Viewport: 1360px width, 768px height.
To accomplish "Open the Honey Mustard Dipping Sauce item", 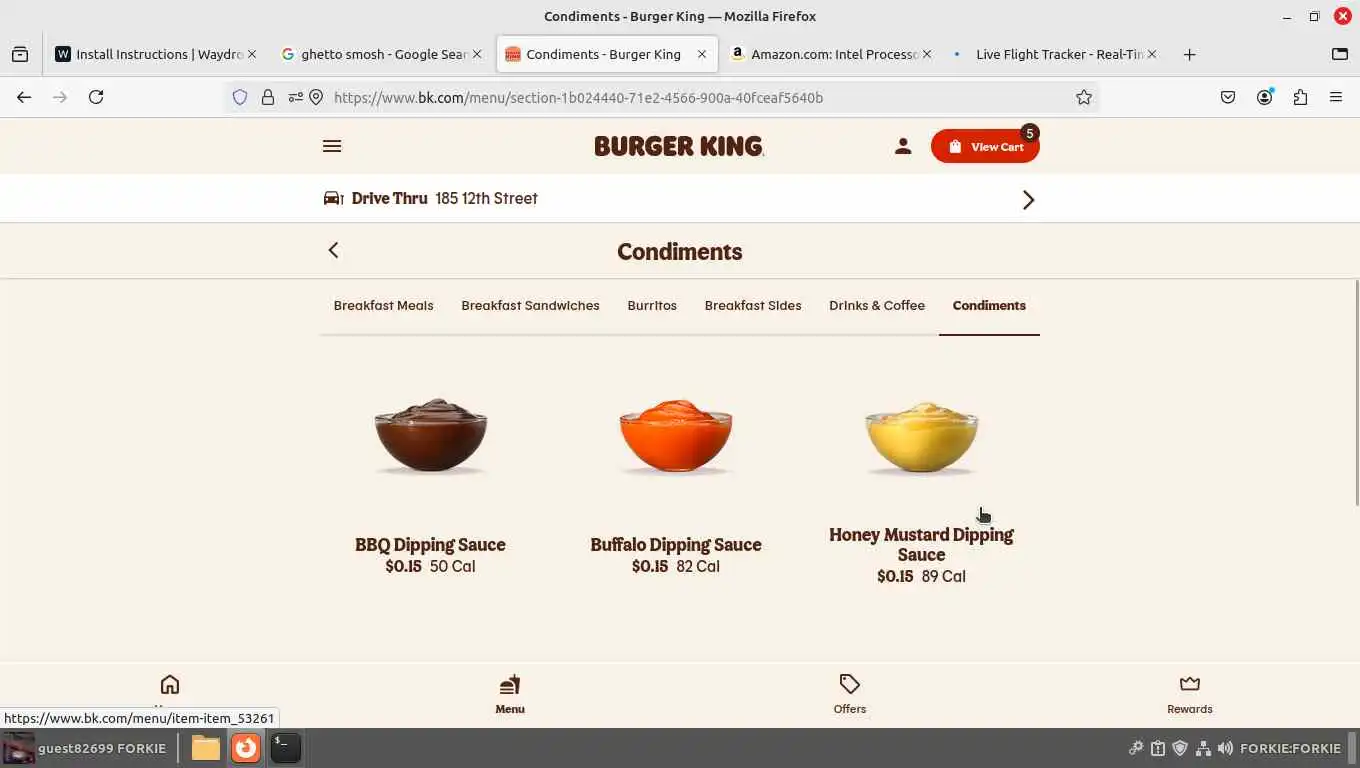I will (921, 470).
